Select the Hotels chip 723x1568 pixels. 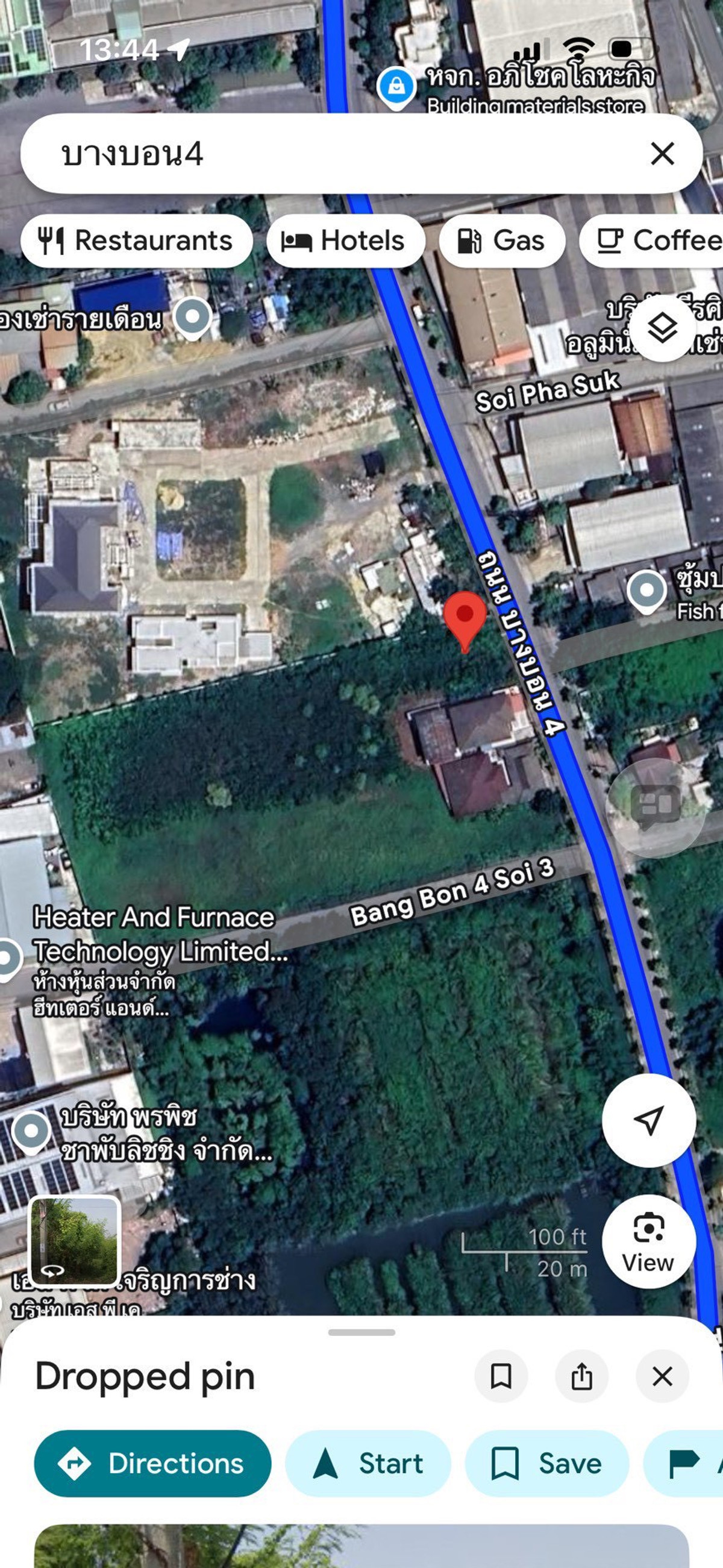(345, 241)
